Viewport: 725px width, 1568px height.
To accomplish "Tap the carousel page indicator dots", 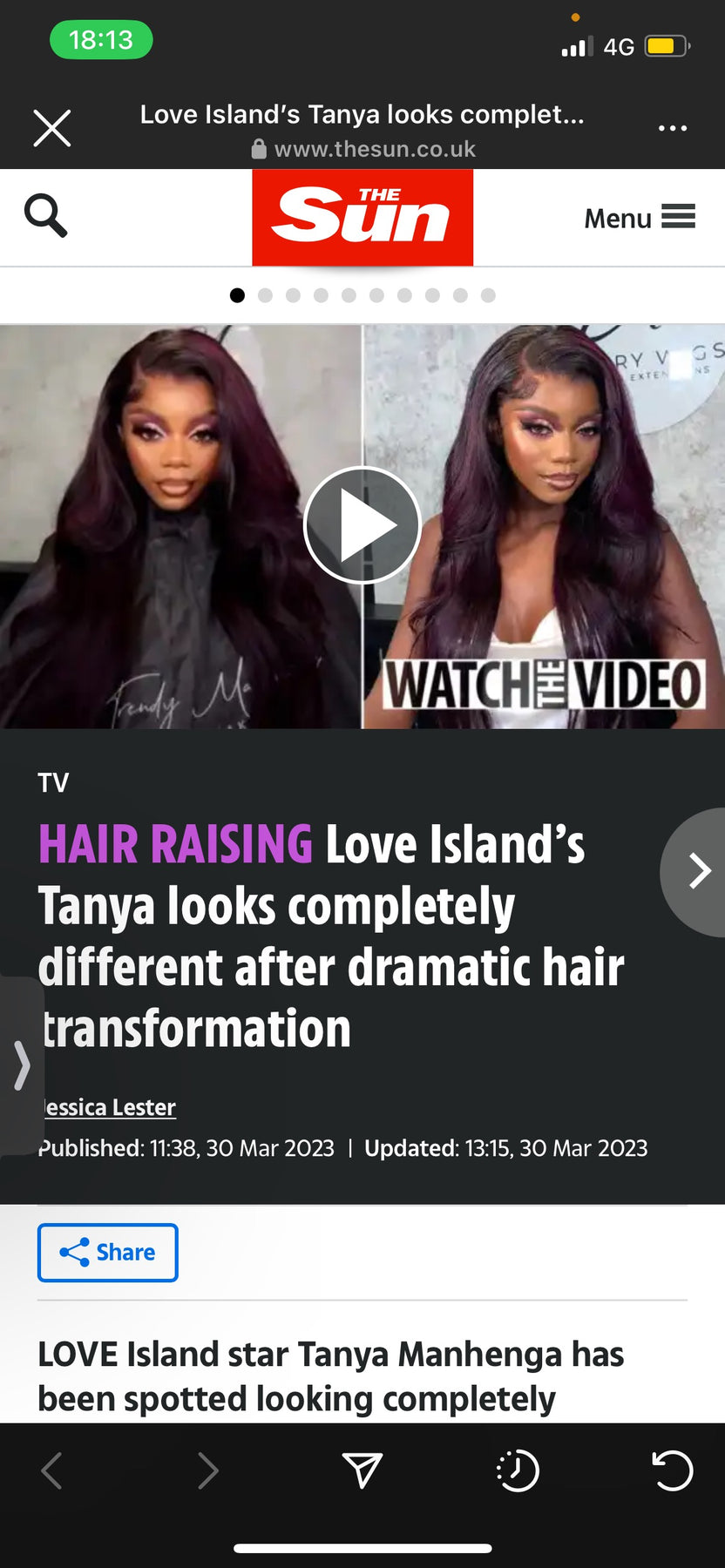I will [362, 295].
